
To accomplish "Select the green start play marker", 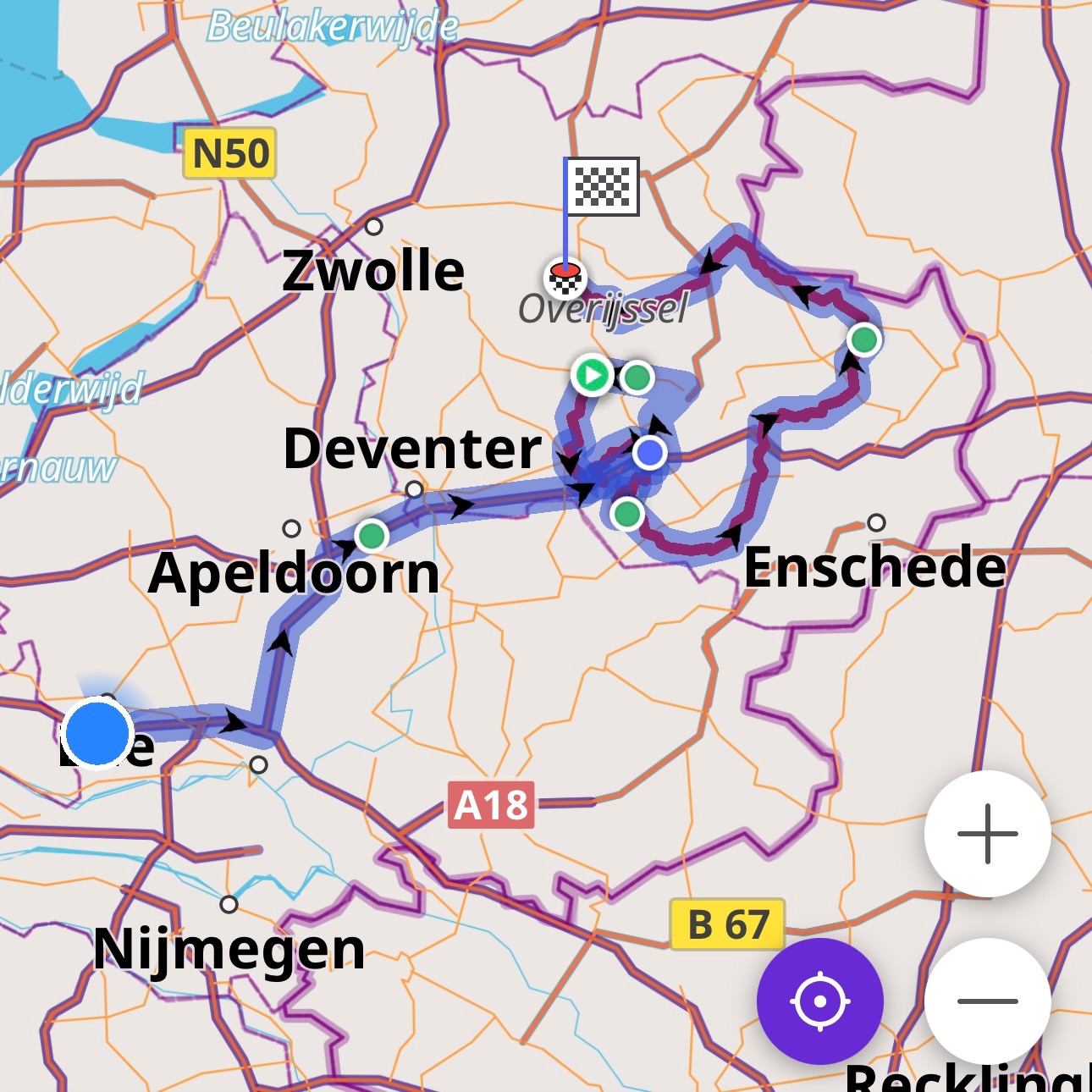I will click(592, 374).
